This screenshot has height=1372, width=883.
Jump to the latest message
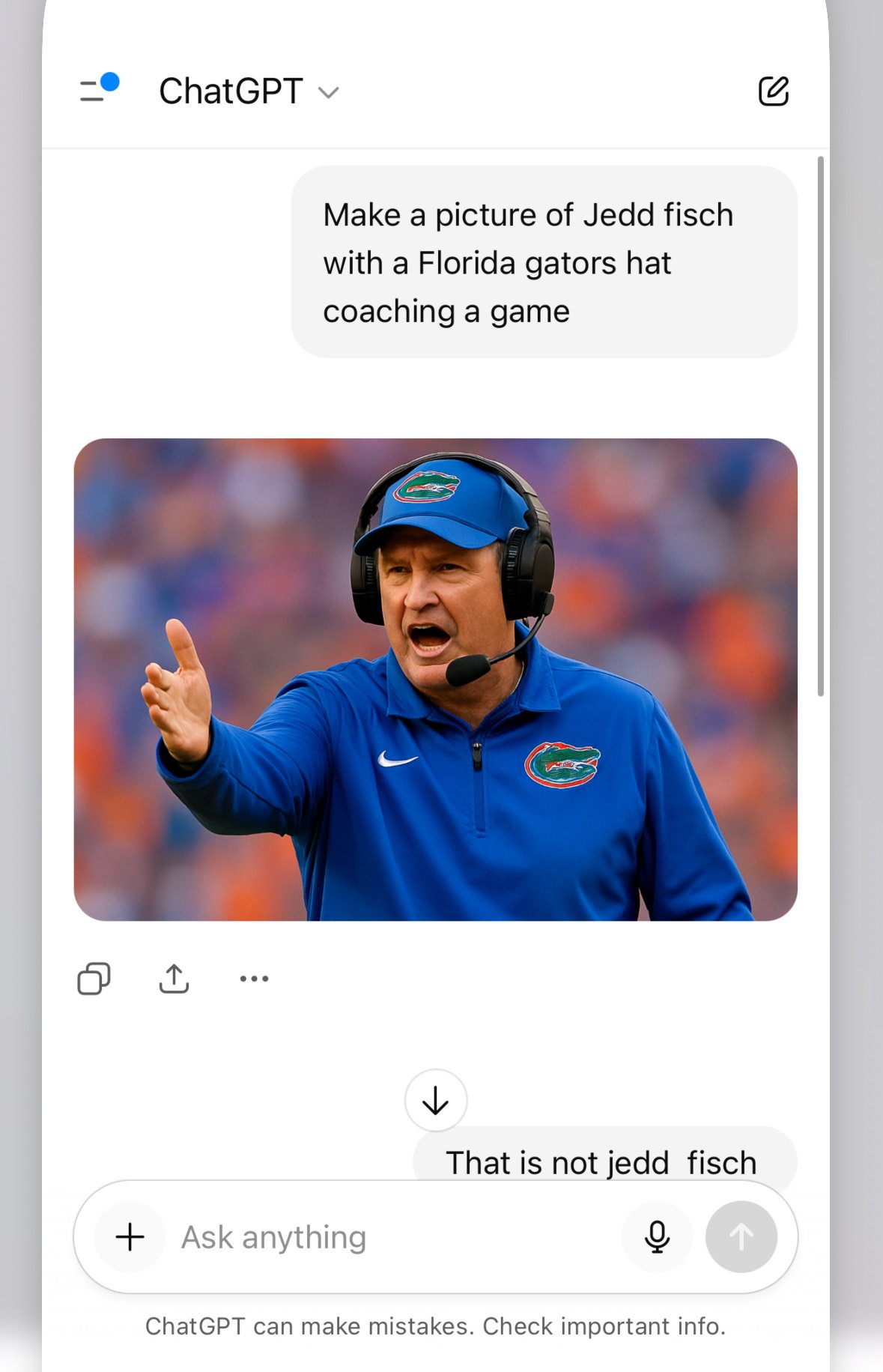coord(435,1101)
